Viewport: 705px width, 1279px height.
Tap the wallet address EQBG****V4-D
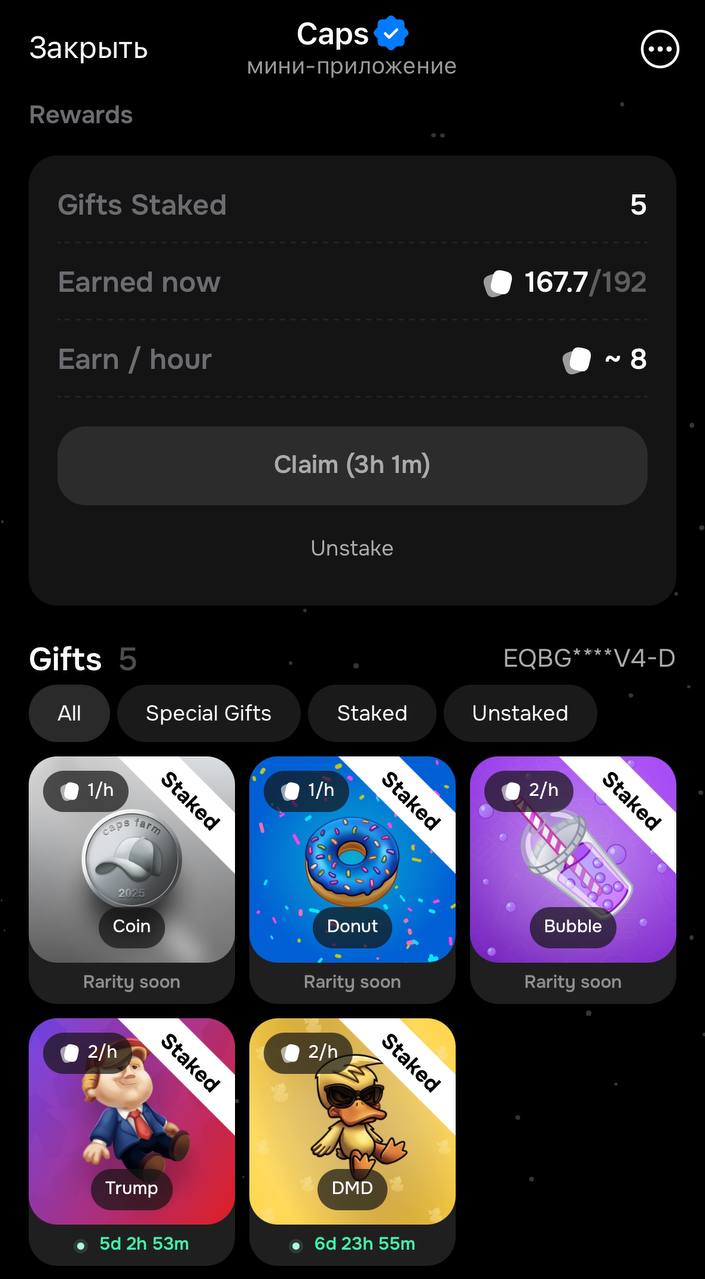[x=589, y=659]
